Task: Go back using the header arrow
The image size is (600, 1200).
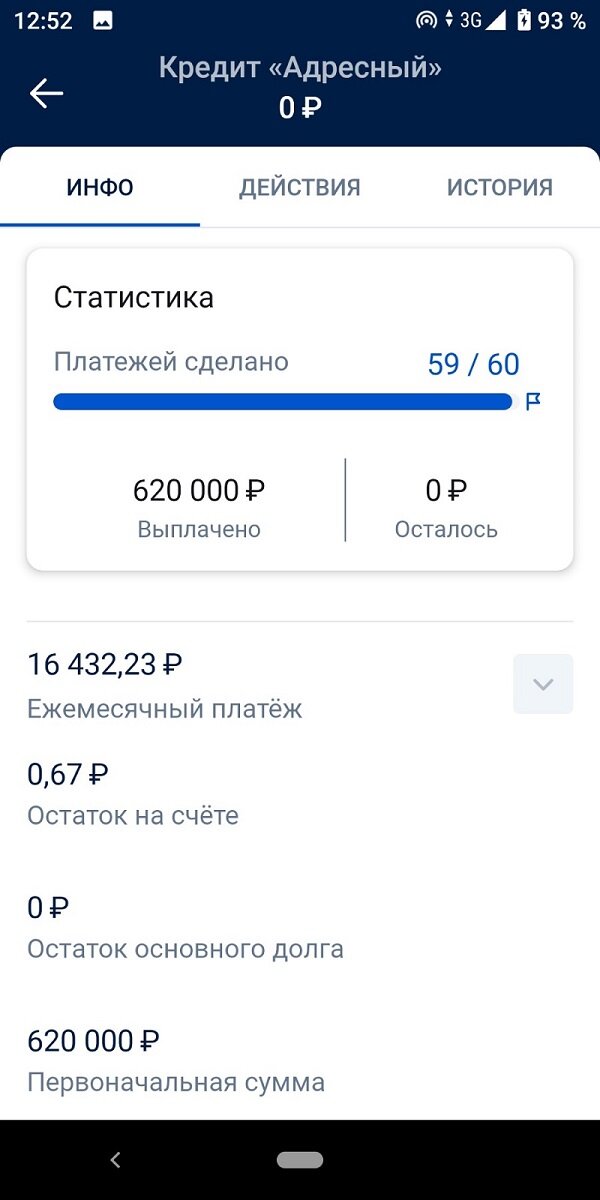Action: (46, 93)
